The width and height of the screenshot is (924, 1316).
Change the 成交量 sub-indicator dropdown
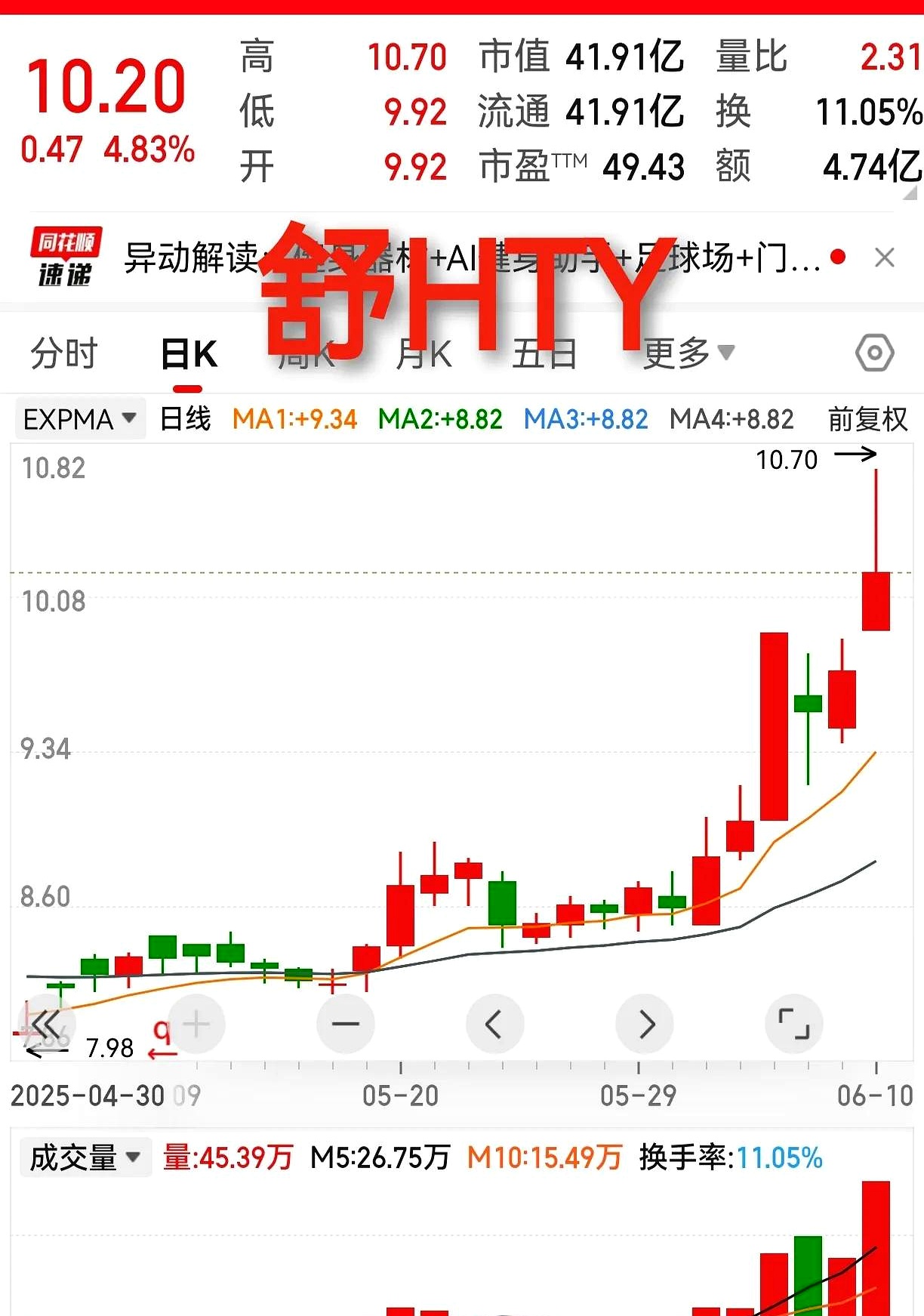[85, 1157]
